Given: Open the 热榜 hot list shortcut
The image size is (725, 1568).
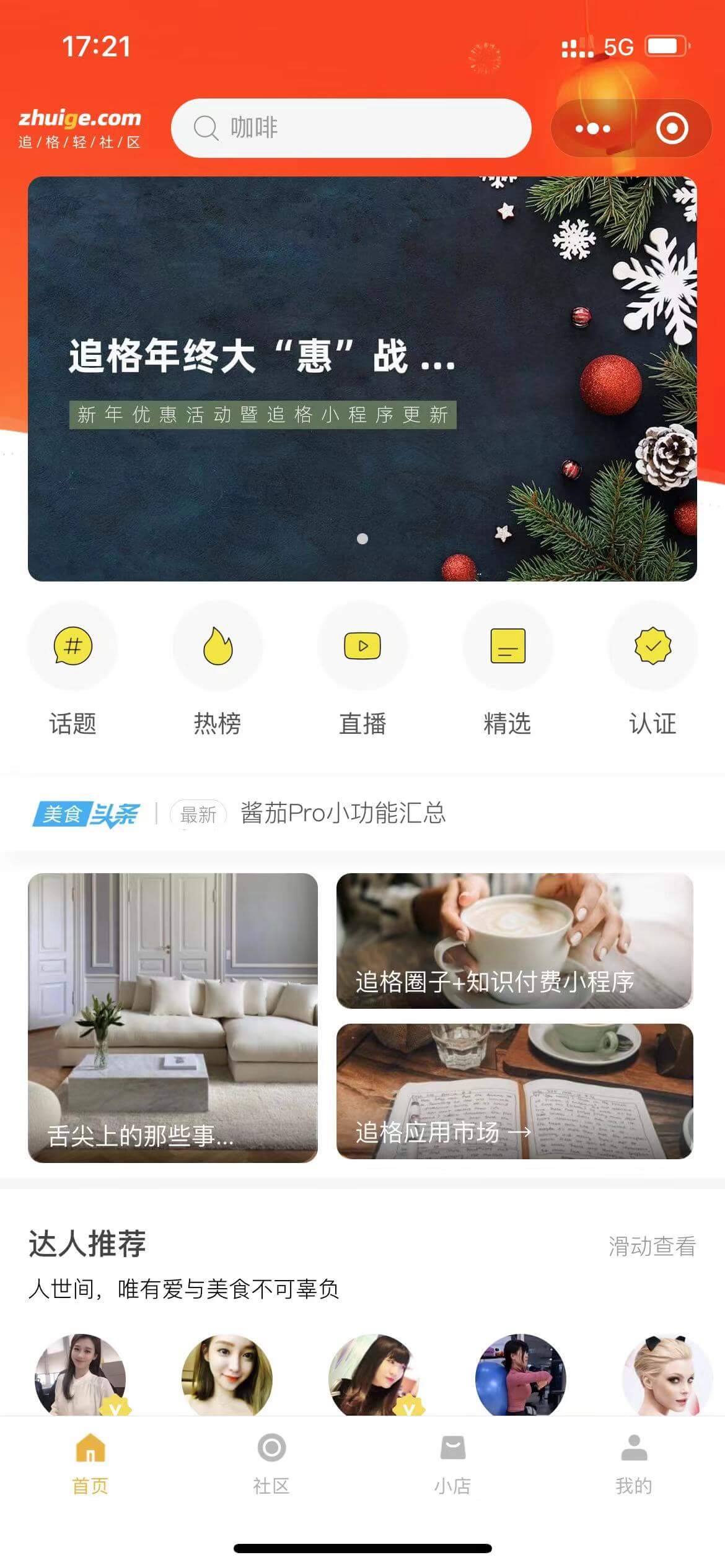Looking at the screenshot, I should click(x=217, y=669).
